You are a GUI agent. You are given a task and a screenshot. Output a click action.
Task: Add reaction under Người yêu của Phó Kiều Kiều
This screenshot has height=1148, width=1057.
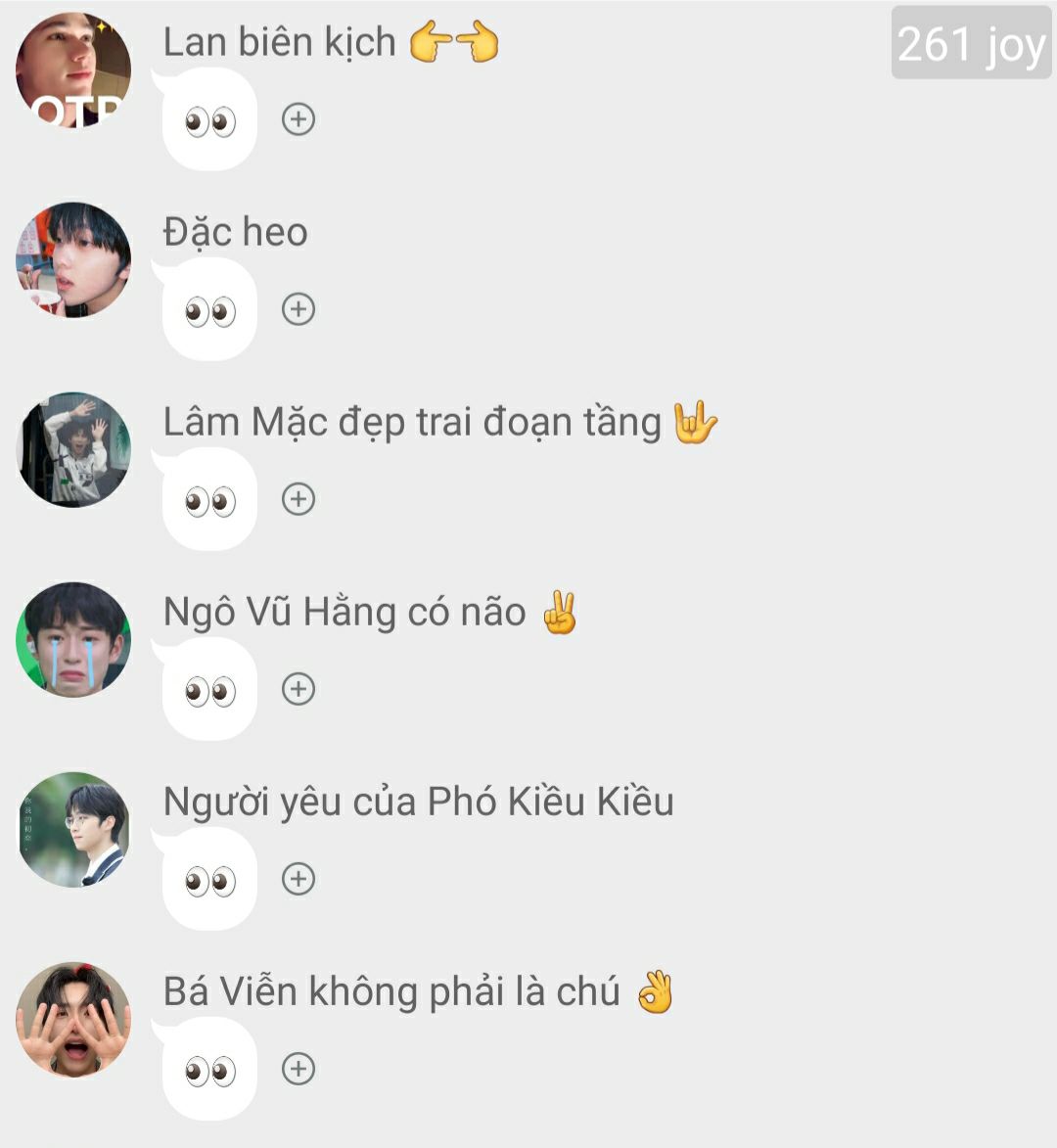[299, 879]
